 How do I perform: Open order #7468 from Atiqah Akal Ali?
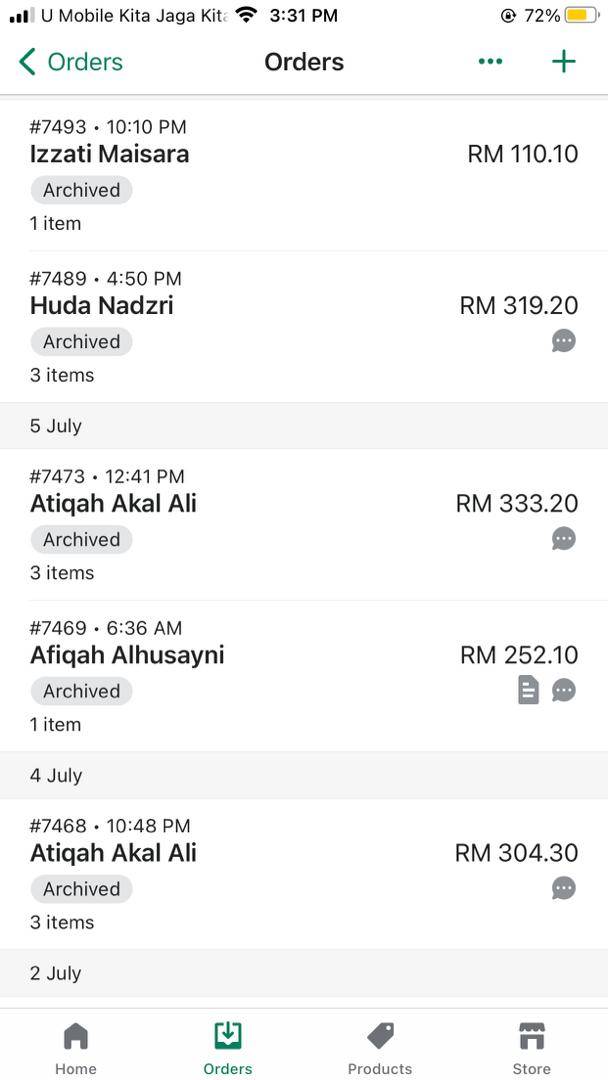click(304, 874)
